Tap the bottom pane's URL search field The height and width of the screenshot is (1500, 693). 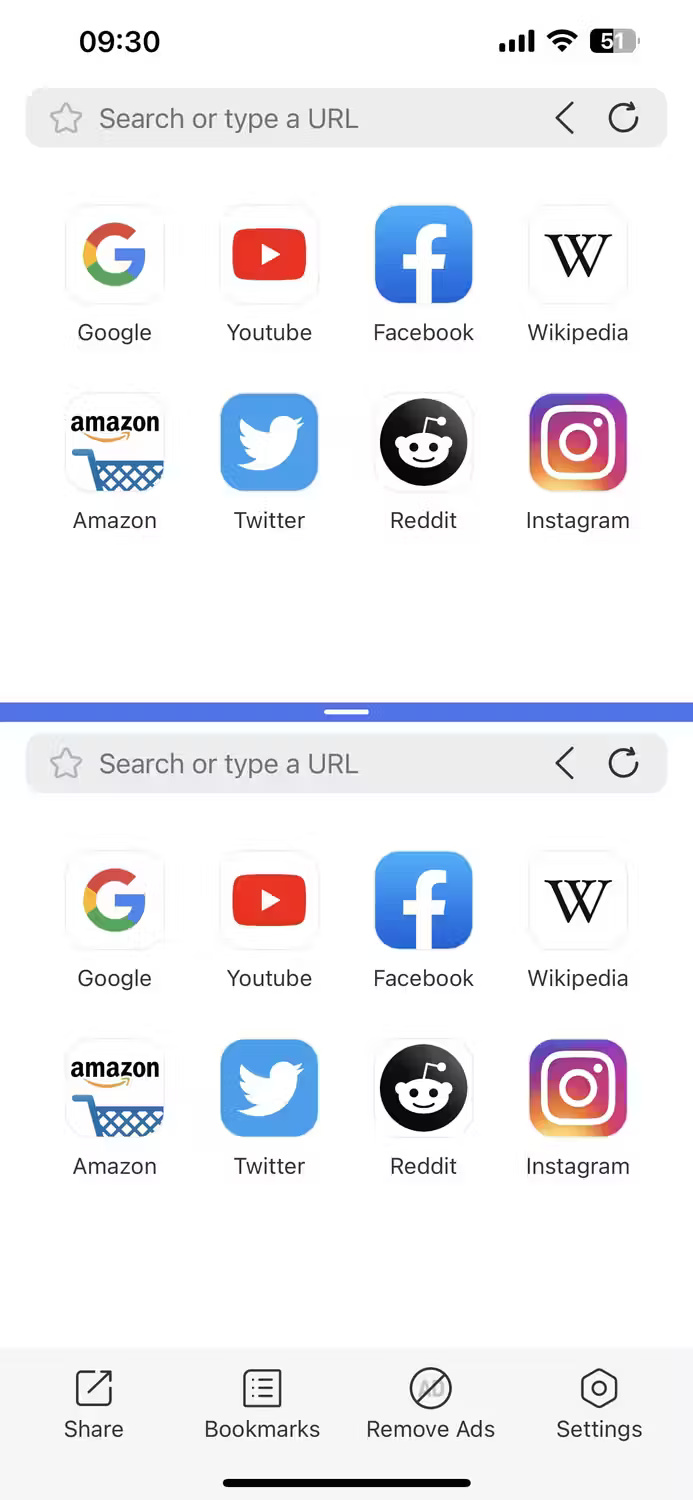[x=300, y=764]
